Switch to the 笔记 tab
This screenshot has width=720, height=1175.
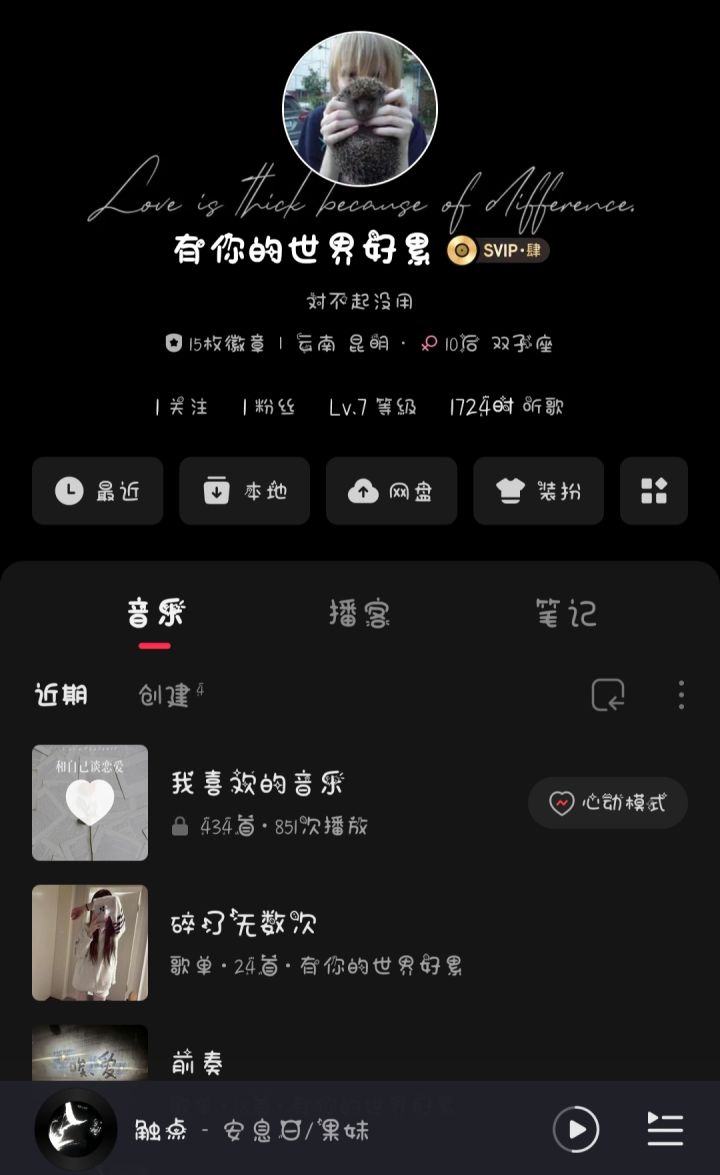(566, 613)
